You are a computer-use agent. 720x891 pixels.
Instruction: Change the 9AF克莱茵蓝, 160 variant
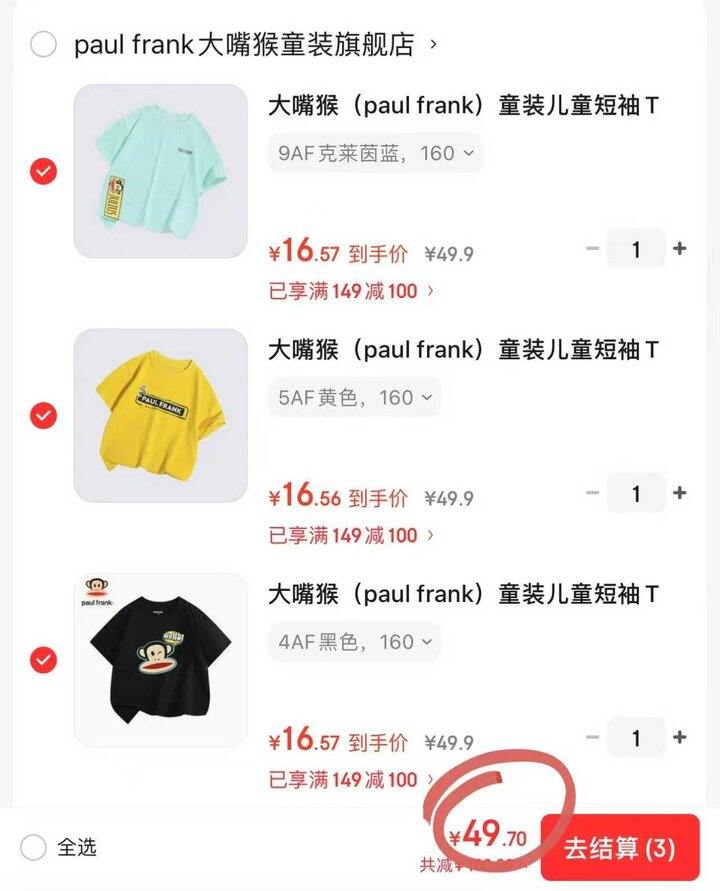coord(375,153)
